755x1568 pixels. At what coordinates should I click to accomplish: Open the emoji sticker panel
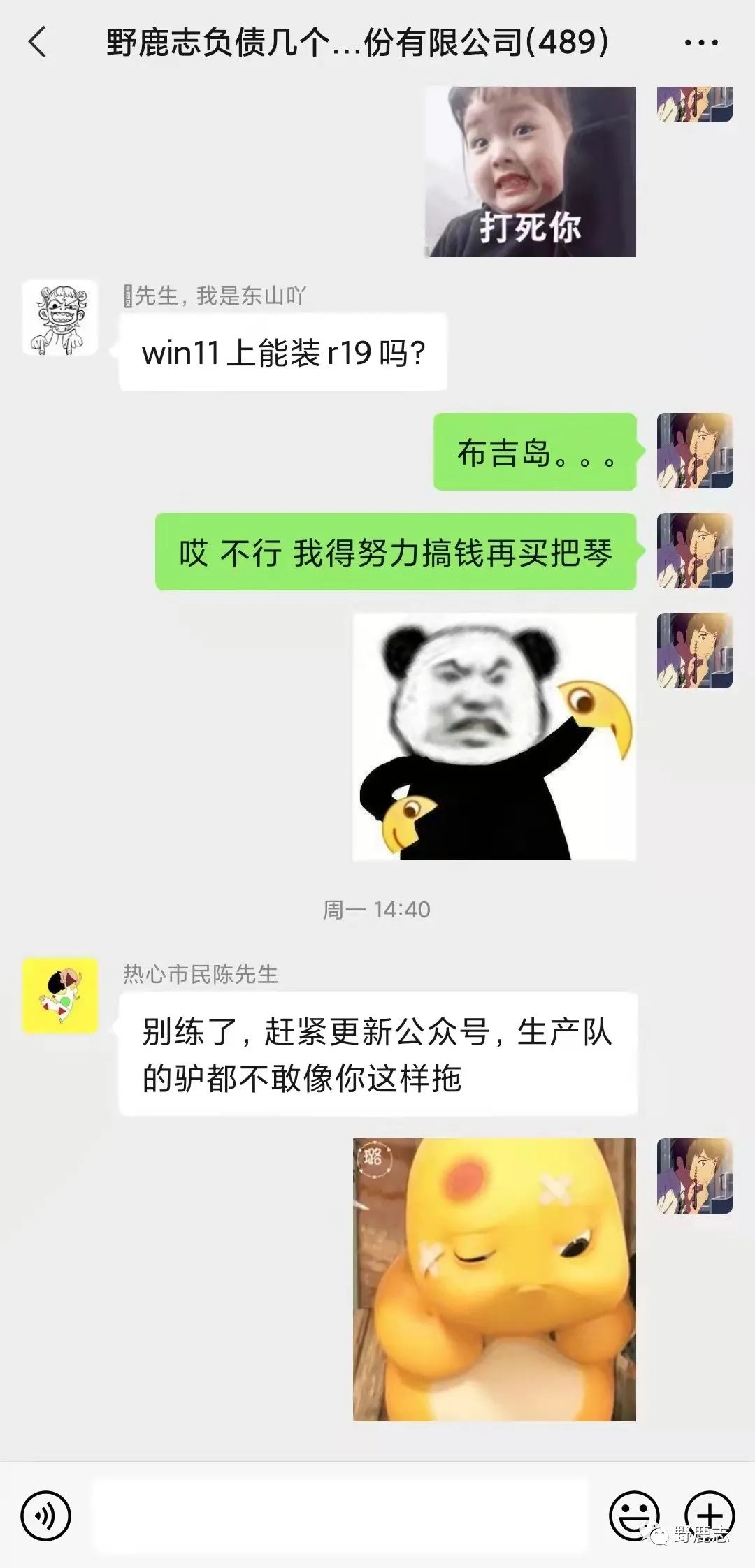pyautogui.click(x=634, y=1516)
